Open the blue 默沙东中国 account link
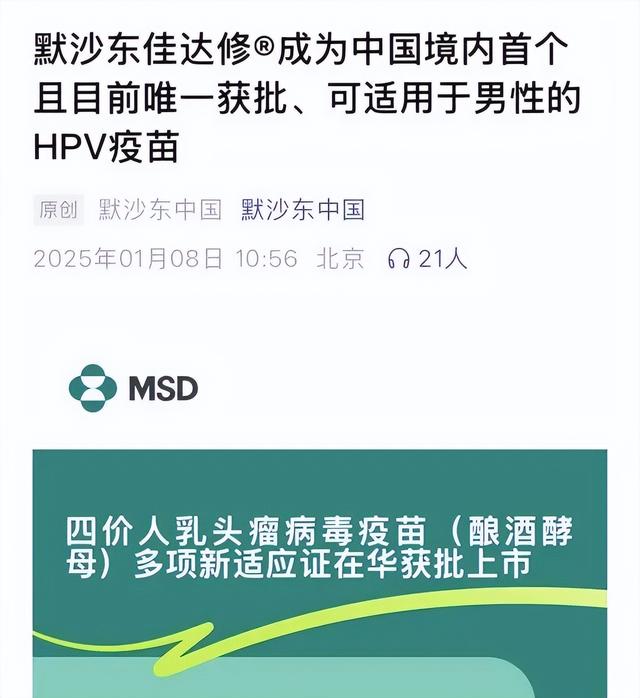 pyautogui.click(x=302, y=209)
